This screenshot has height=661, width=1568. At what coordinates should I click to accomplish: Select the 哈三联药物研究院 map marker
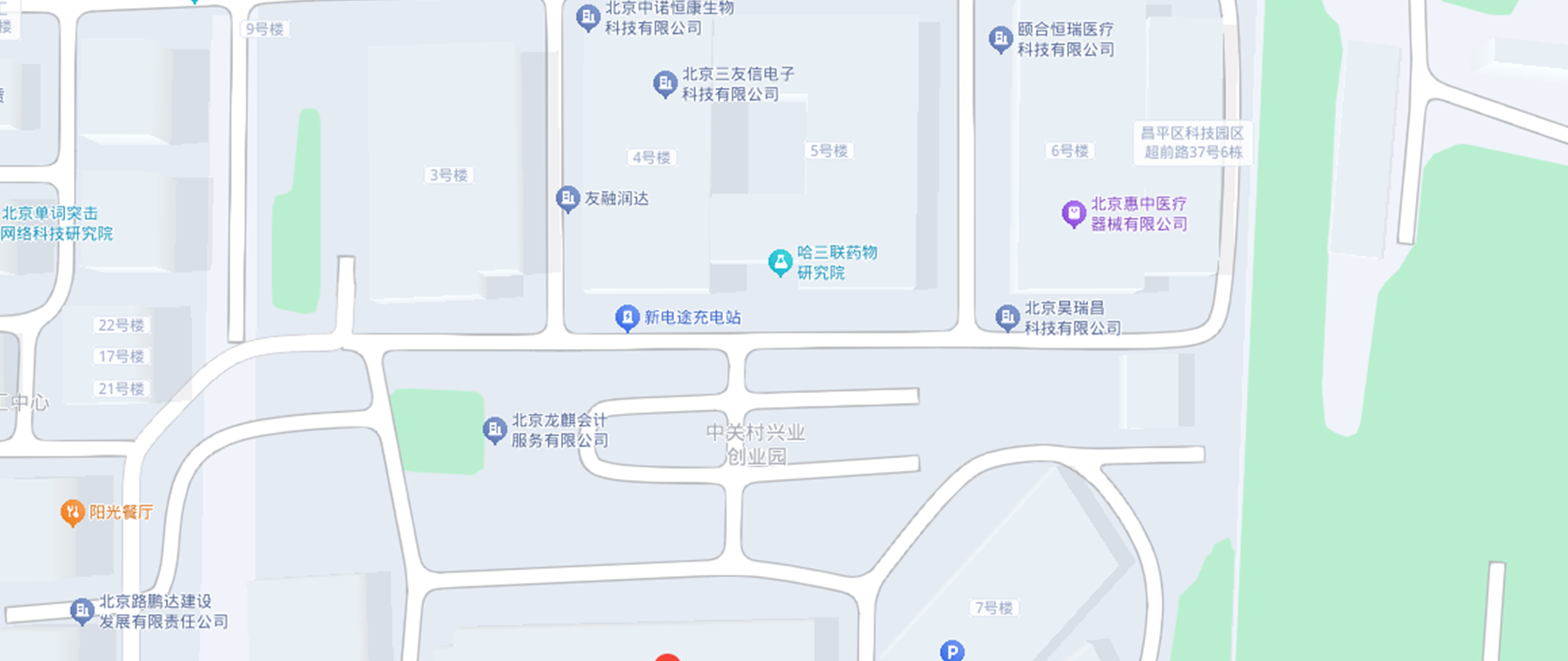coord(780,262)
